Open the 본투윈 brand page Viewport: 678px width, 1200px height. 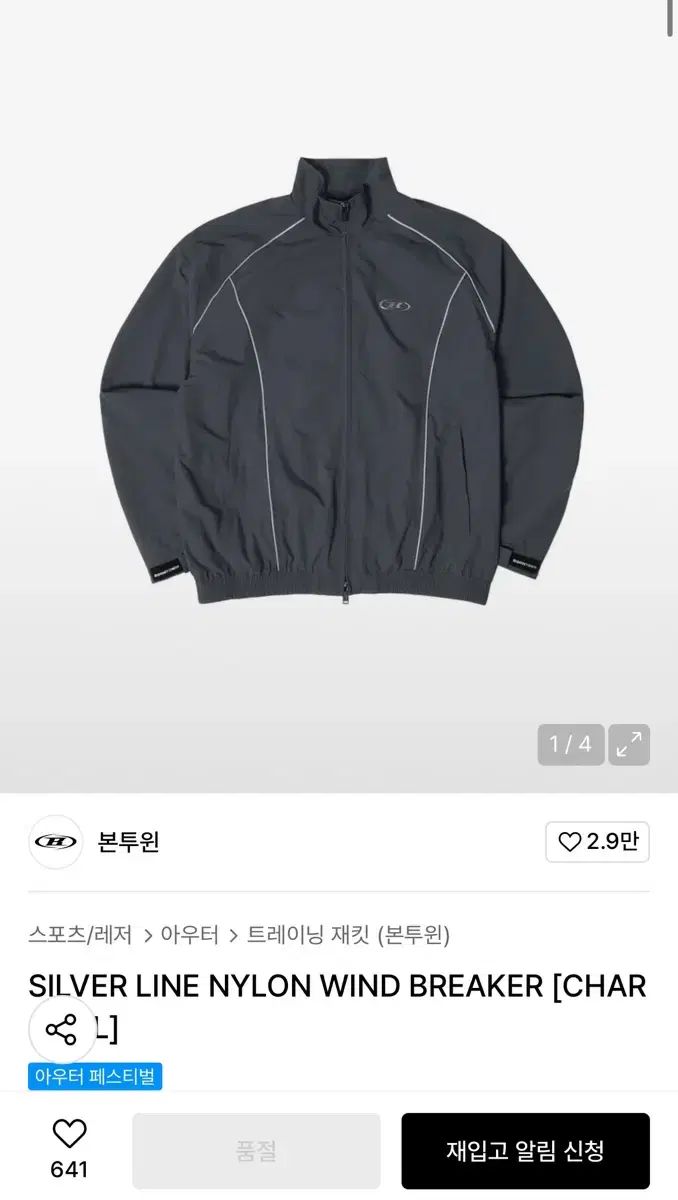pyautogui.click(x=128, y=842)
